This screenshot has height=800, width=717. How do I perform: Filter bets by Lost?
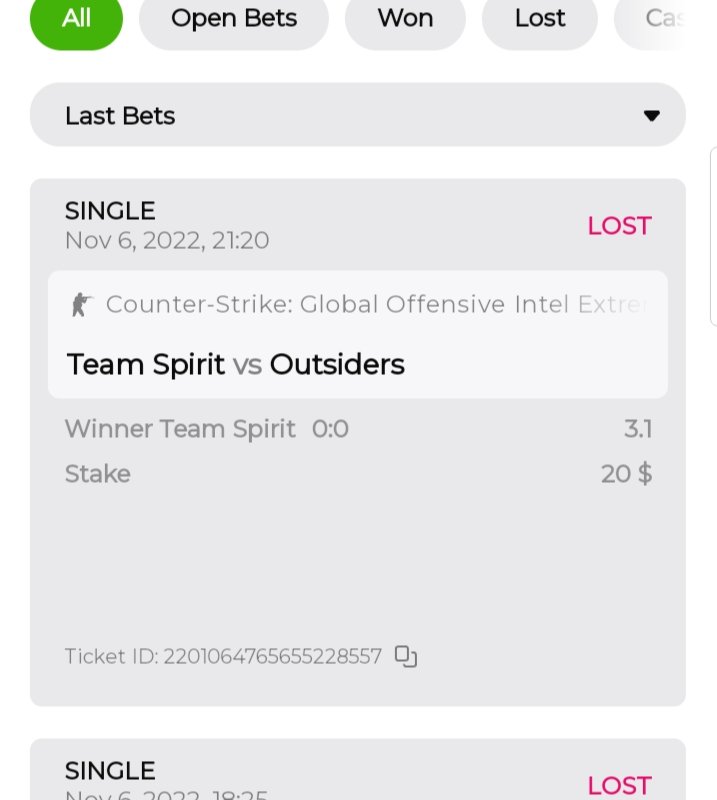539,19
